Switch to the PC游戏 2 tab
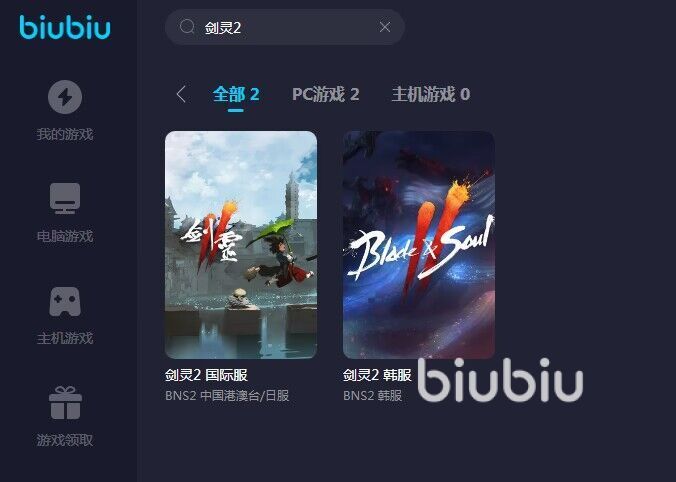The height and width of the screenshot is (482, 676). coord(325,94)
